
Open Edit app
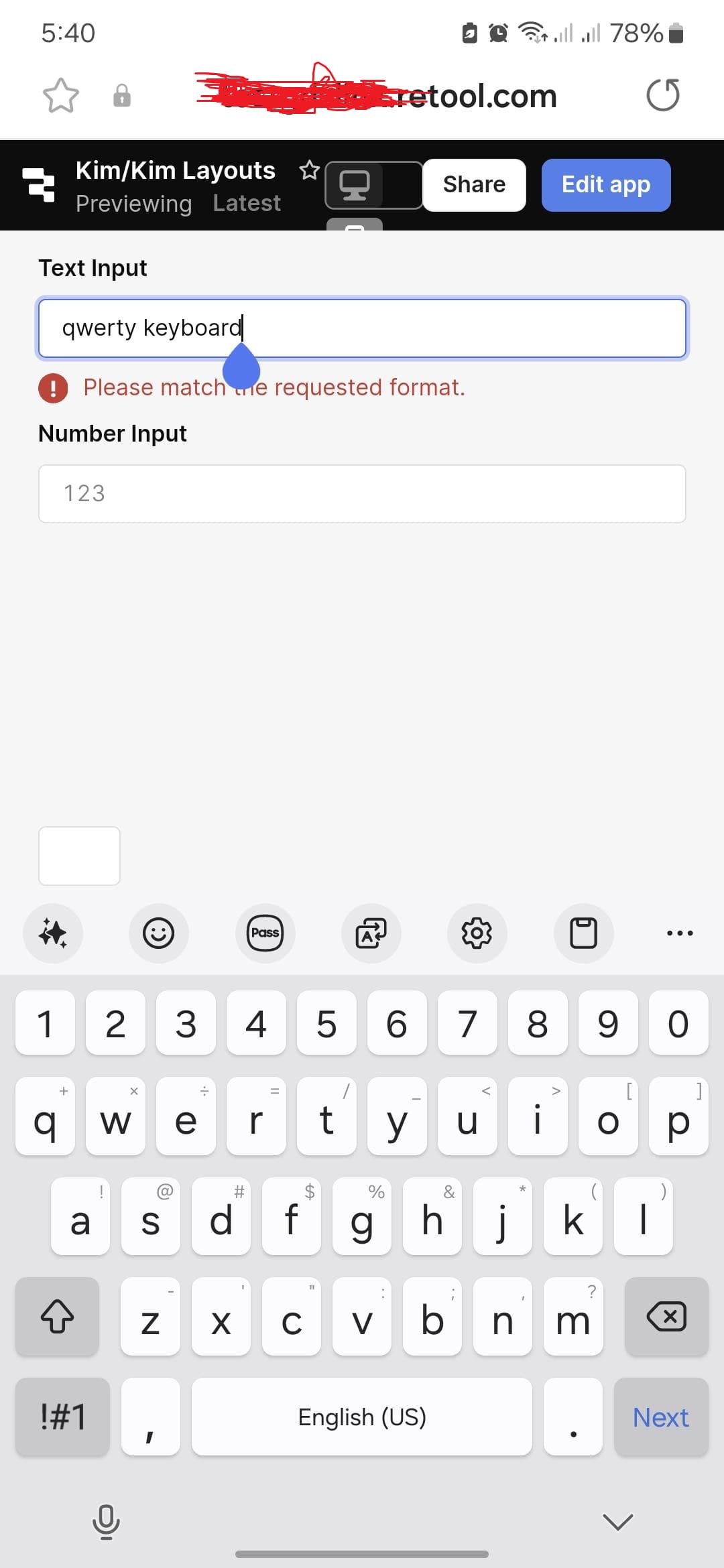click(606, 184)
